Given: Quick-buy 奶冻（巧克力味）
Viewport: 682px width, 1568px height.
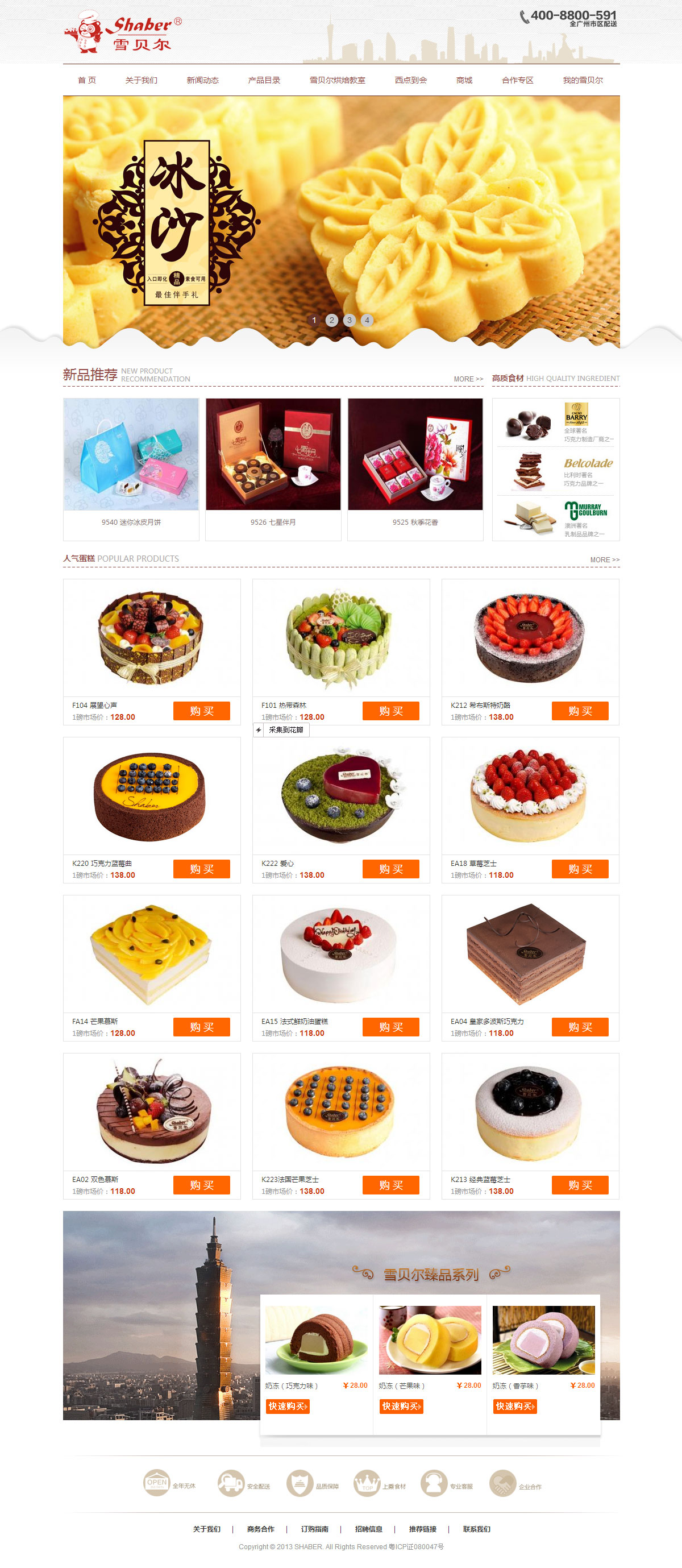Looking at the screenshot, I should (x=288, y=1406).
